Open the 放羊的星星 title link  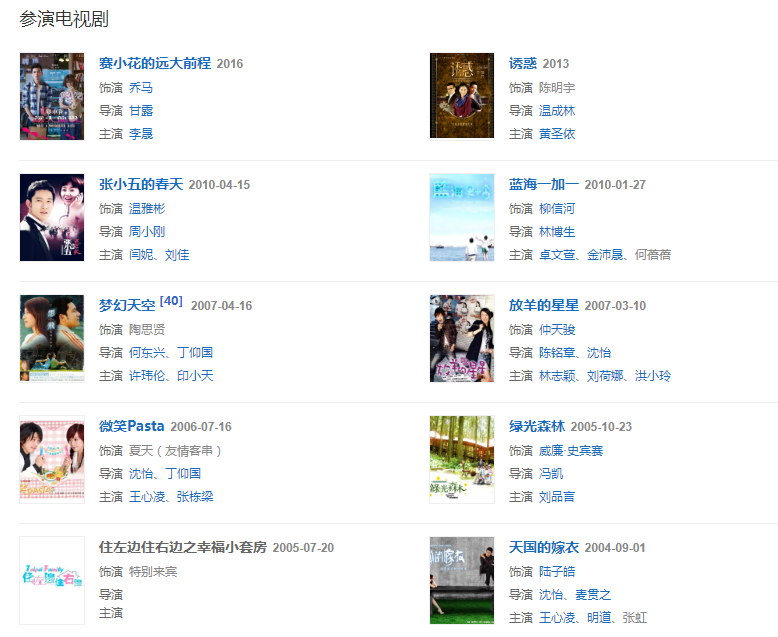click(x=544, y=305)
